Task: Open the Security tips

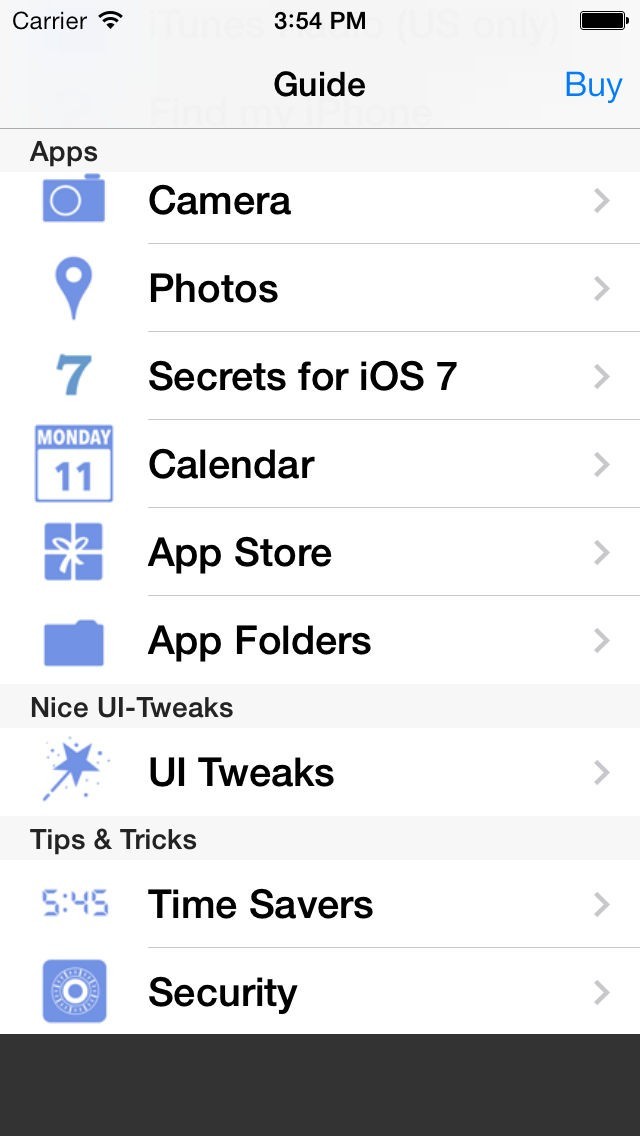Action: 320,993
